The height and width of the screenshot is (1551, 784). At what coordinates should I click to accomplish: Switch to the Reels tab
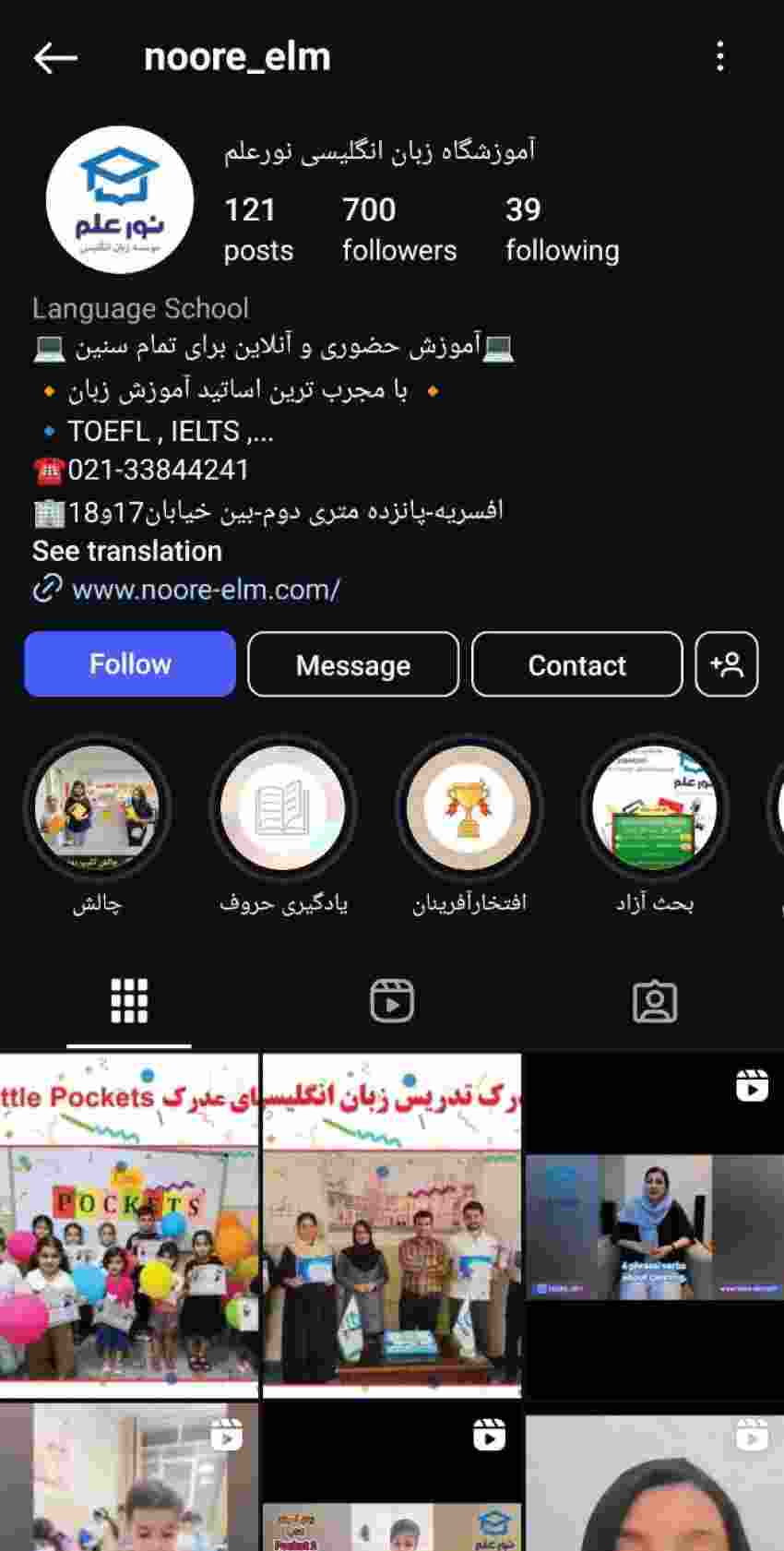click(x=392, y=1001)
